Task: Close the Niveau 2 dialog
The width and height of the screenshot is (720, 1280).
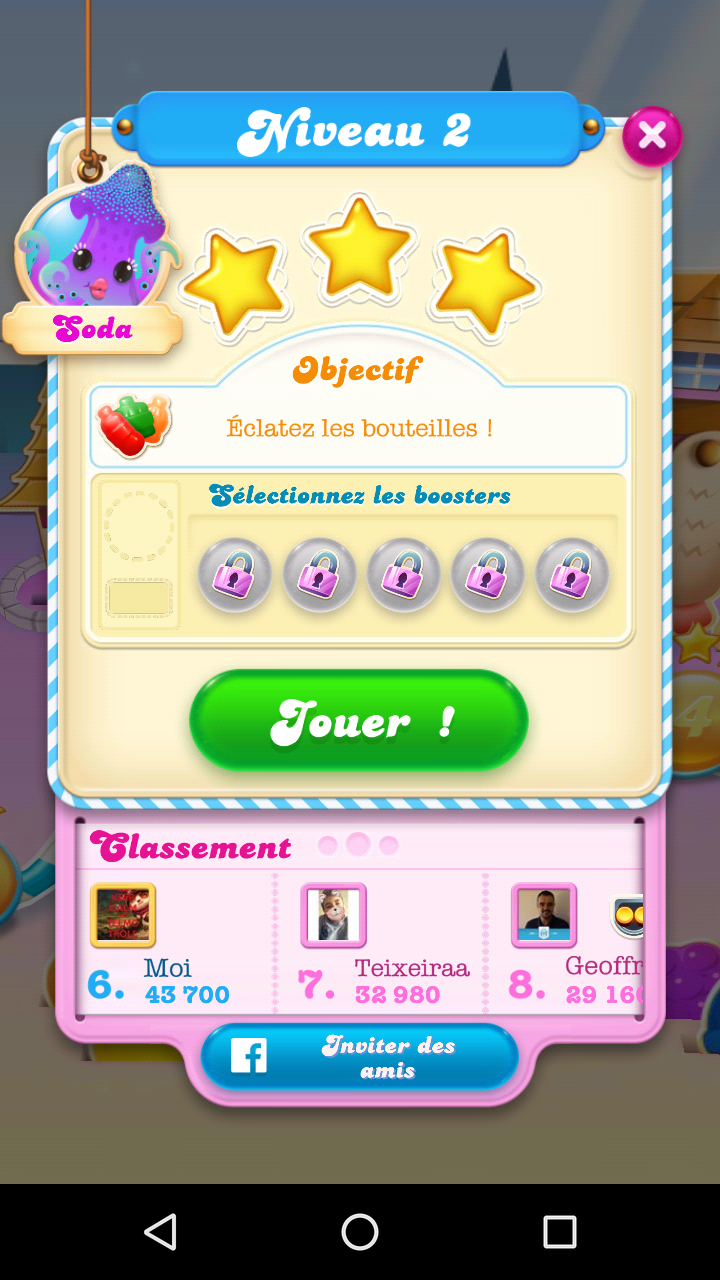Action: coord(652,135)
